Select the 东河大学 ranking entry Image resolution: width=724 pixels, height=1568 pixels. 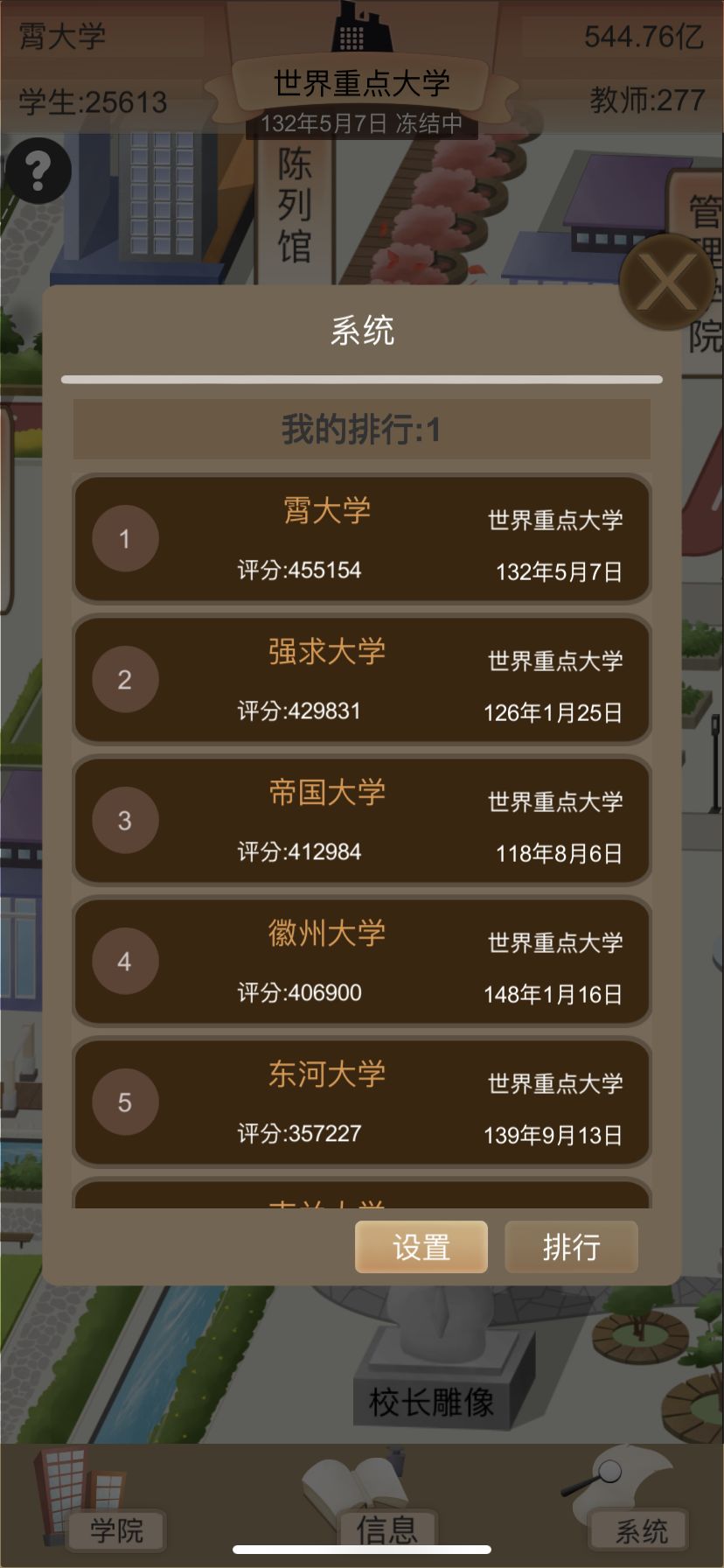[x=361, y=1102]
